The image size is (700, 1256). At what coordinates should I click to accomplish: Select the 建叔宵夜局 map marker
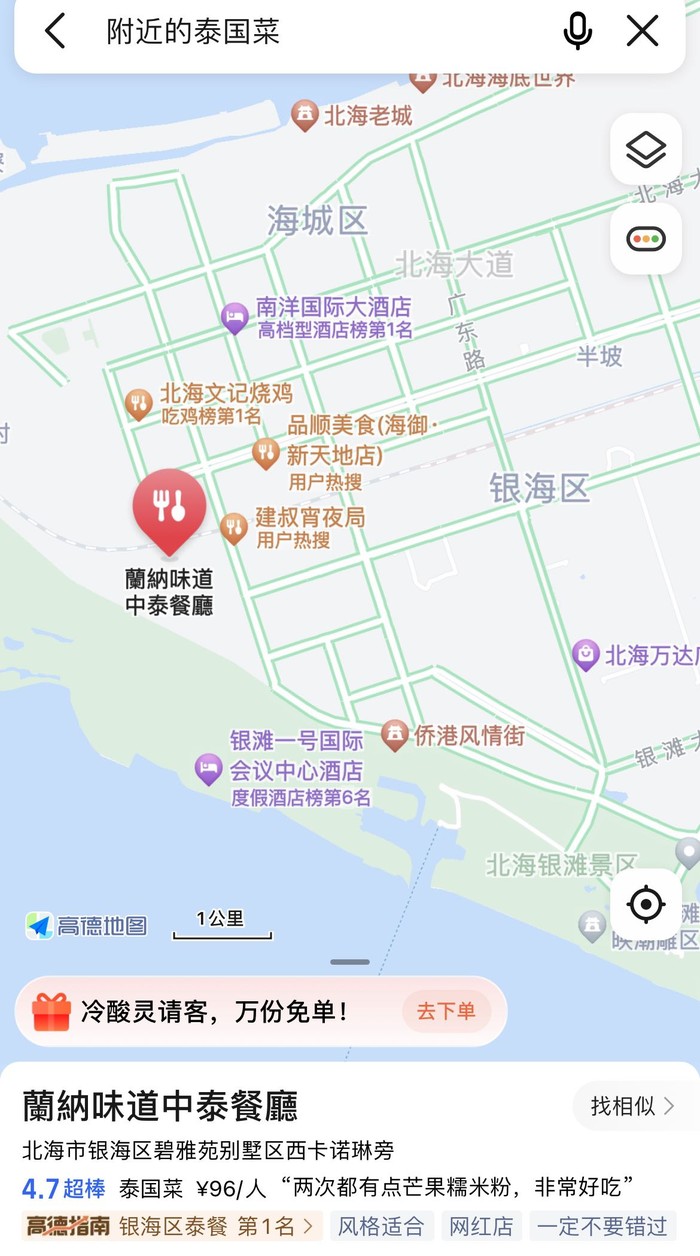[x=234, y=528]
